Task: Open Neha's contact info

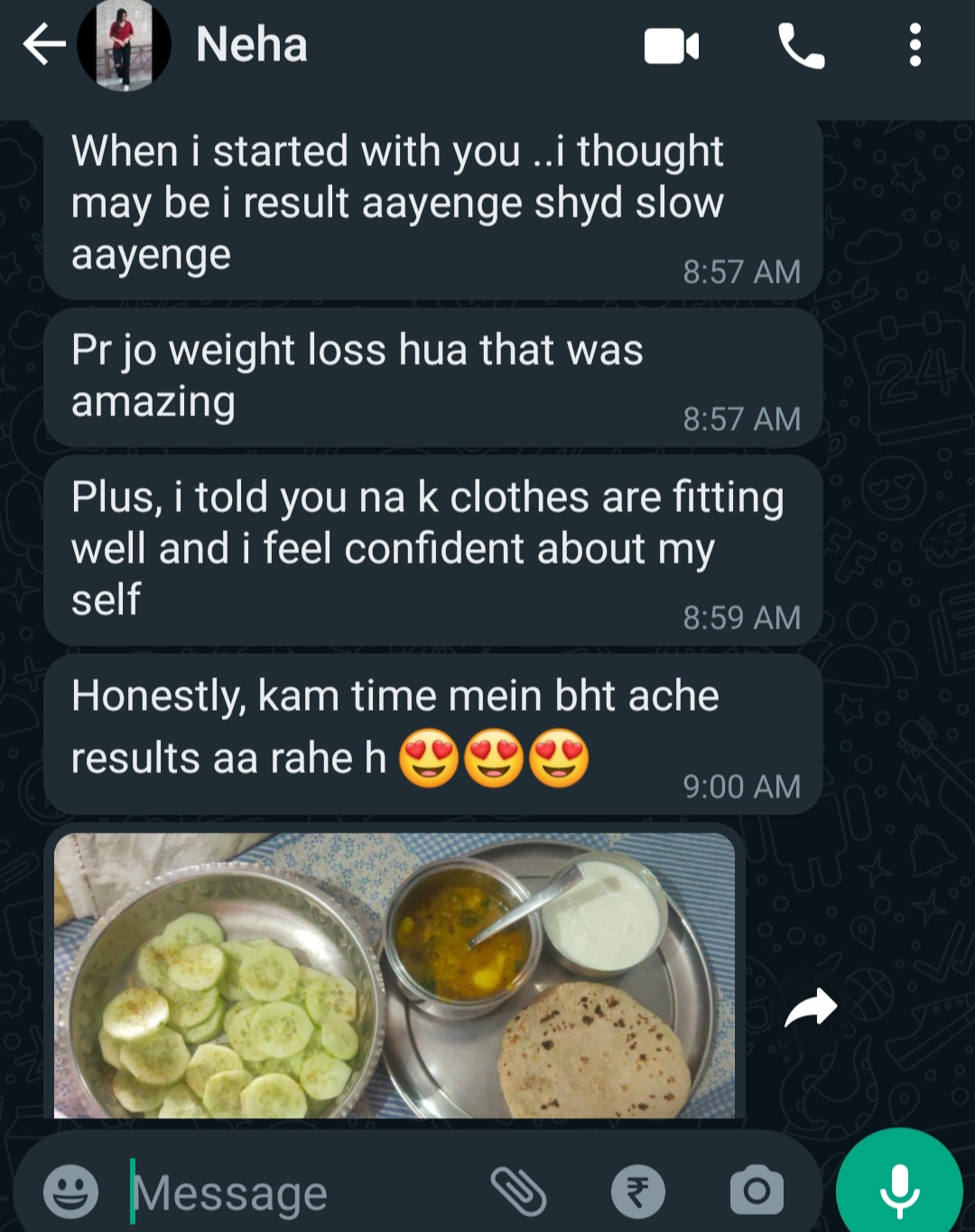Action: point(252,44)
